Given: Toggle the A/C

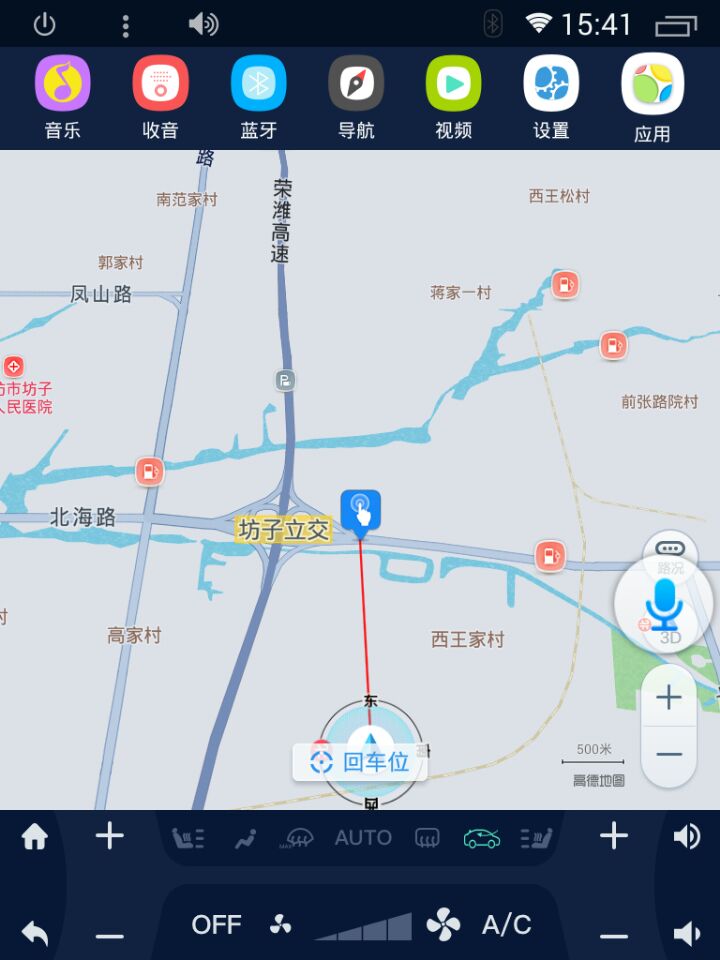Looking at the screenshot, I should pos(507,925).
